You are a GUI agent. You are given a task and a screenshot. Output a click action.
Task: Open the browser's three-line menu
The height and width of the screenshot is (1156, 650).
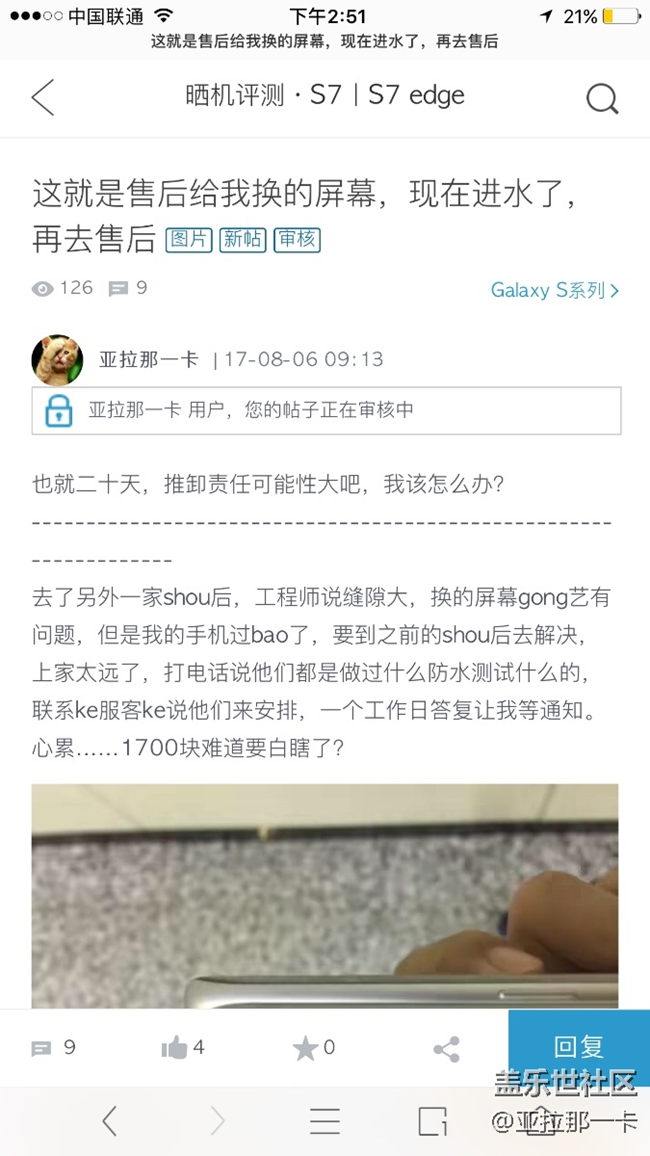[x=325, y=1121]
